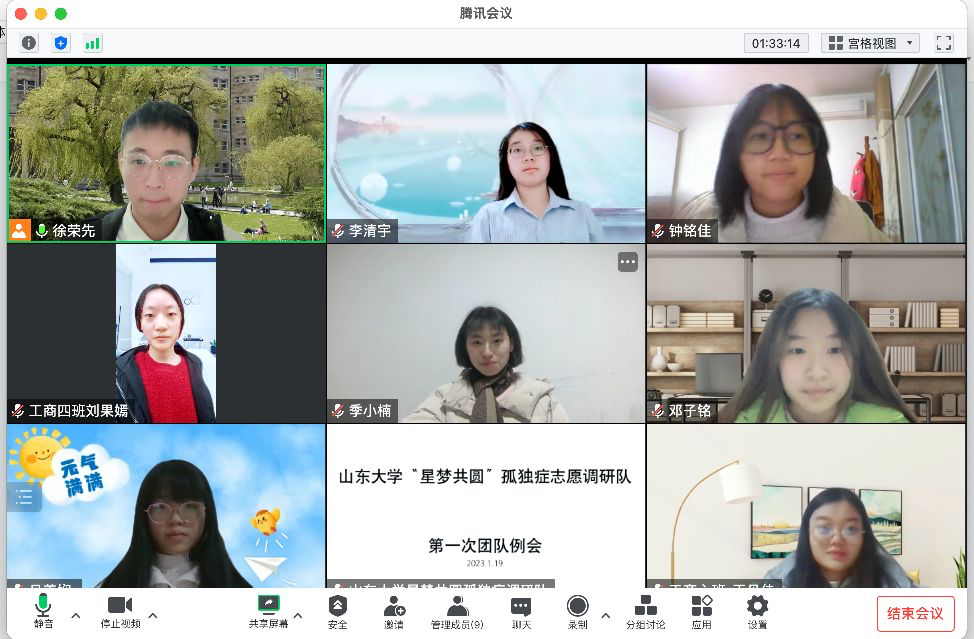Check the network signal status icon

tap(93, 43)
